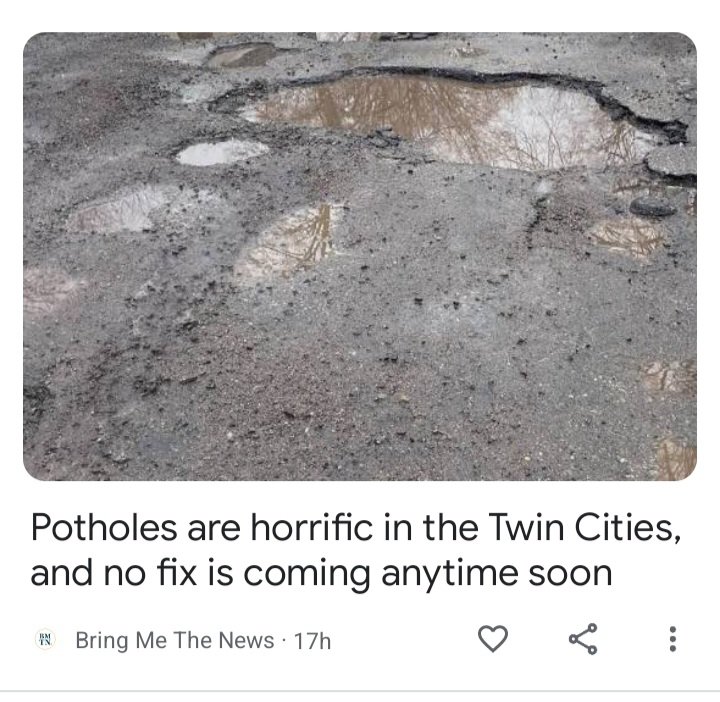This screenshot has height=702, width=720.
Task: Like the Twin Cities potholes story
Action: click(493, 638)
